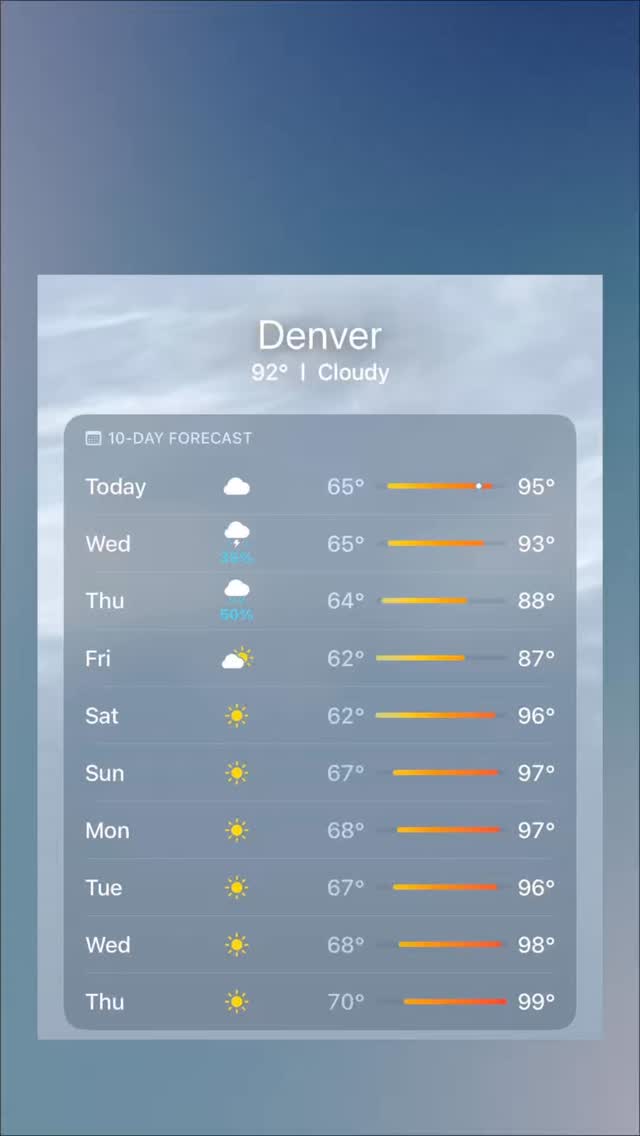View Sat forecast details
Viewport: 640px width, 1136px height.
[x=320, y=715]
